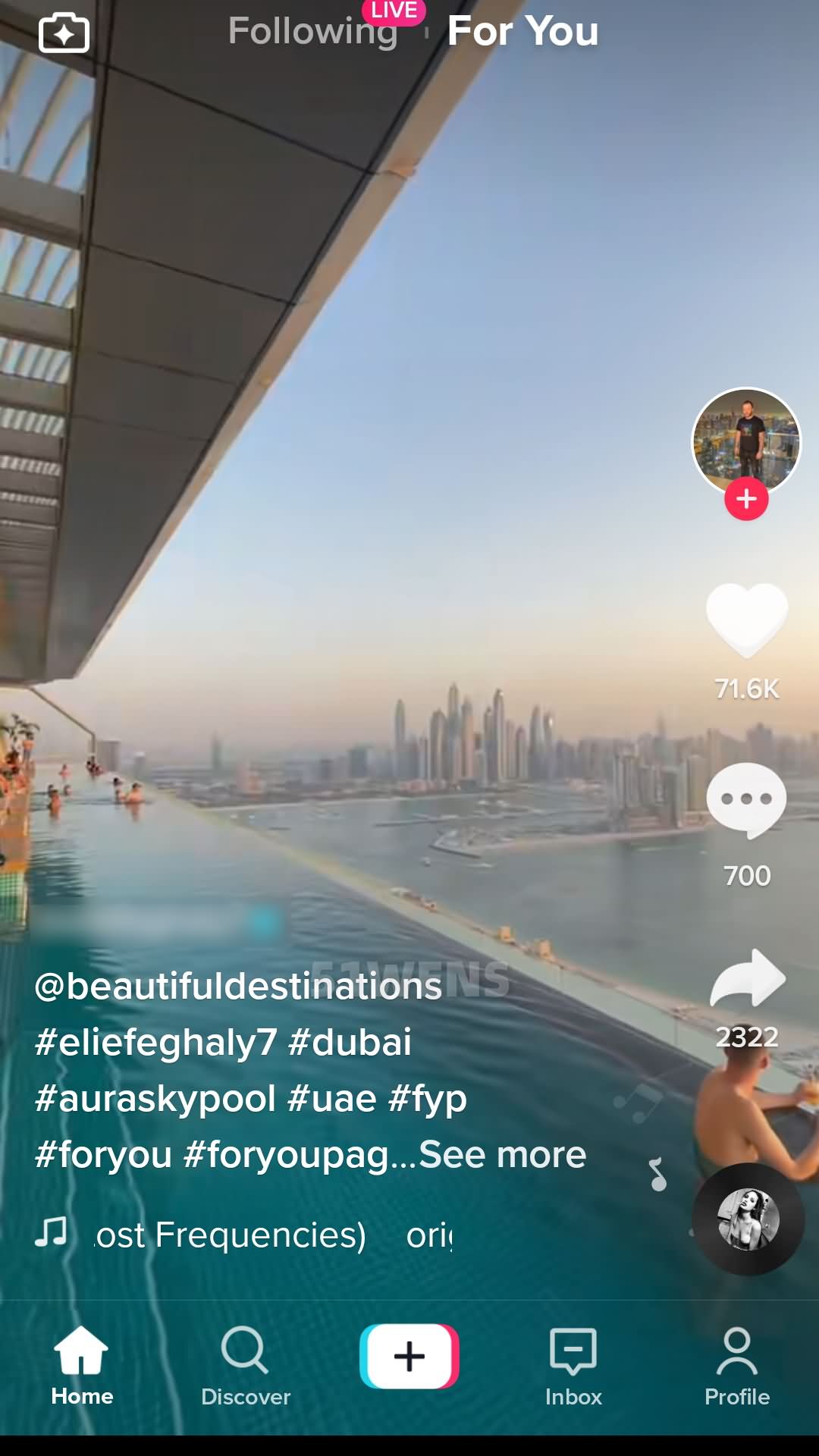Open the comments with 700 replies
This screenshot has height=1456, width=819.
coord(747,801)
